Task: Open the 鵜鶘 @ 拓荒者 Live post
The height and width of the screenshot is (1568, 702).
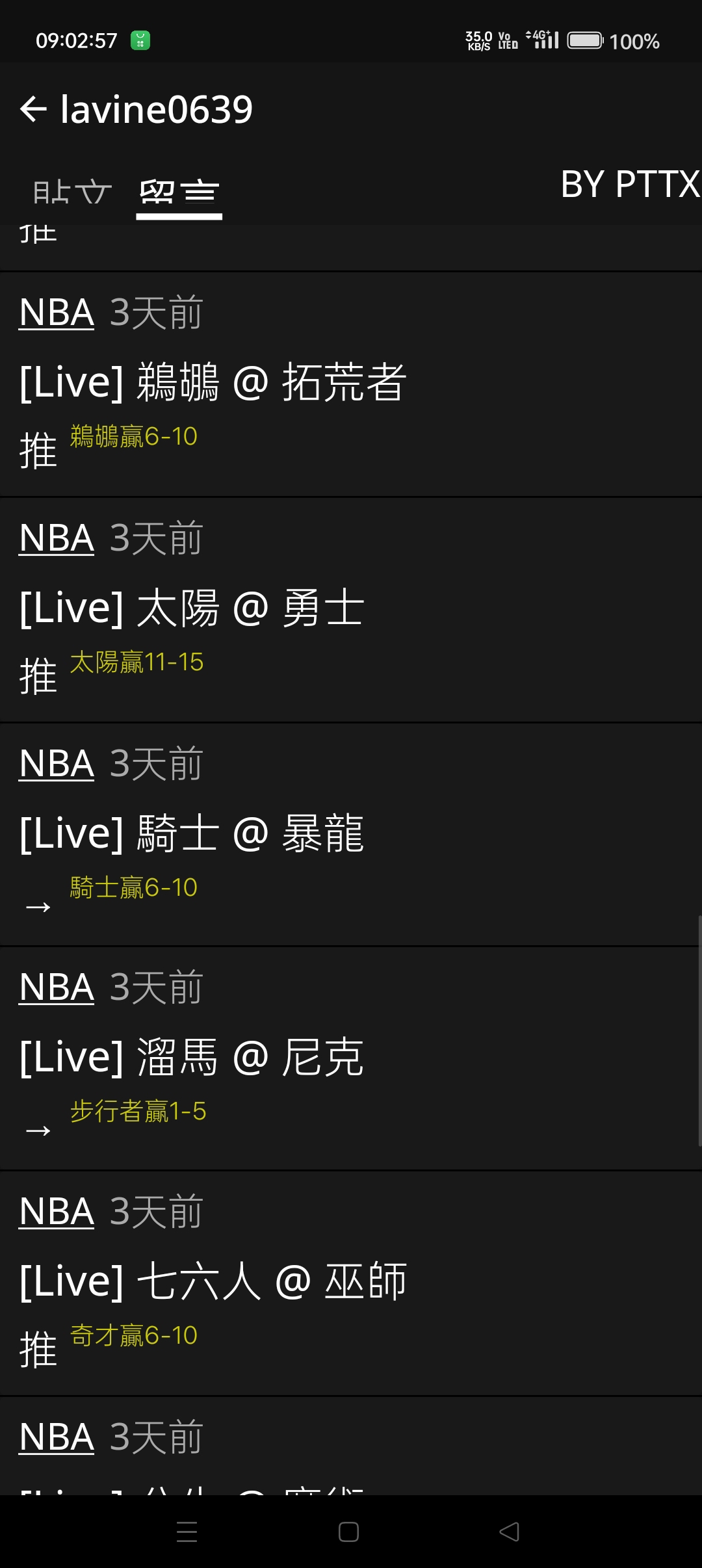Action: pyautogui.click(x=213, y=382)
